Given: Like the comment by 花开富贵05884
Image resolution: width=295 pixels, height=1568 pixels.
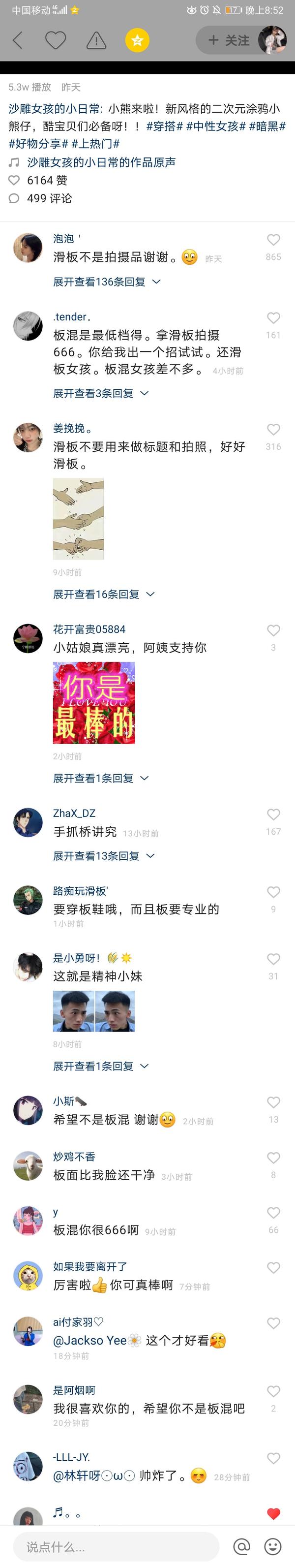Looking at the screenshot, I should 273,630.
